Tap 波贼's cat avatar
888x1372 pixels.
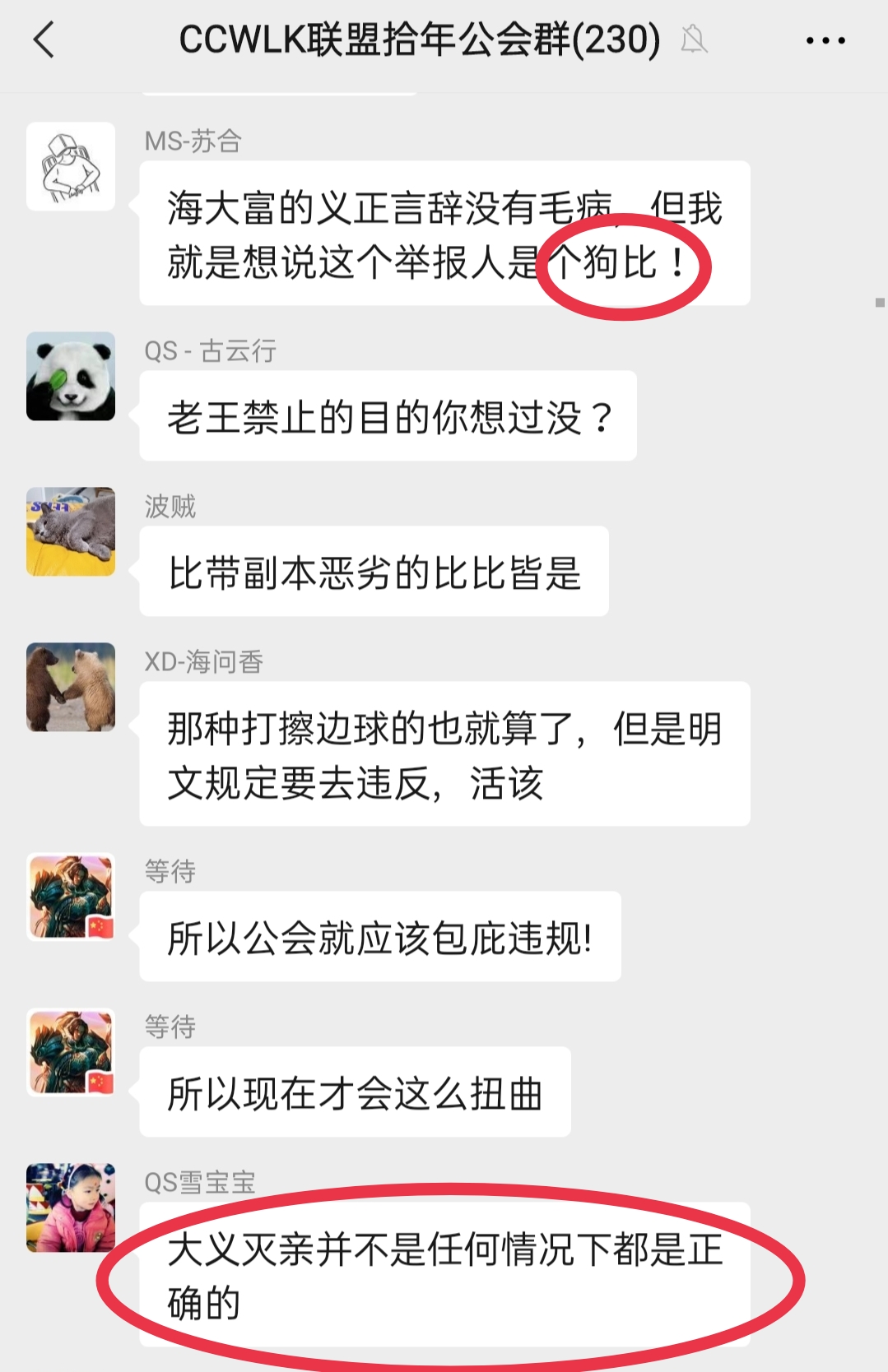(71, 531)
